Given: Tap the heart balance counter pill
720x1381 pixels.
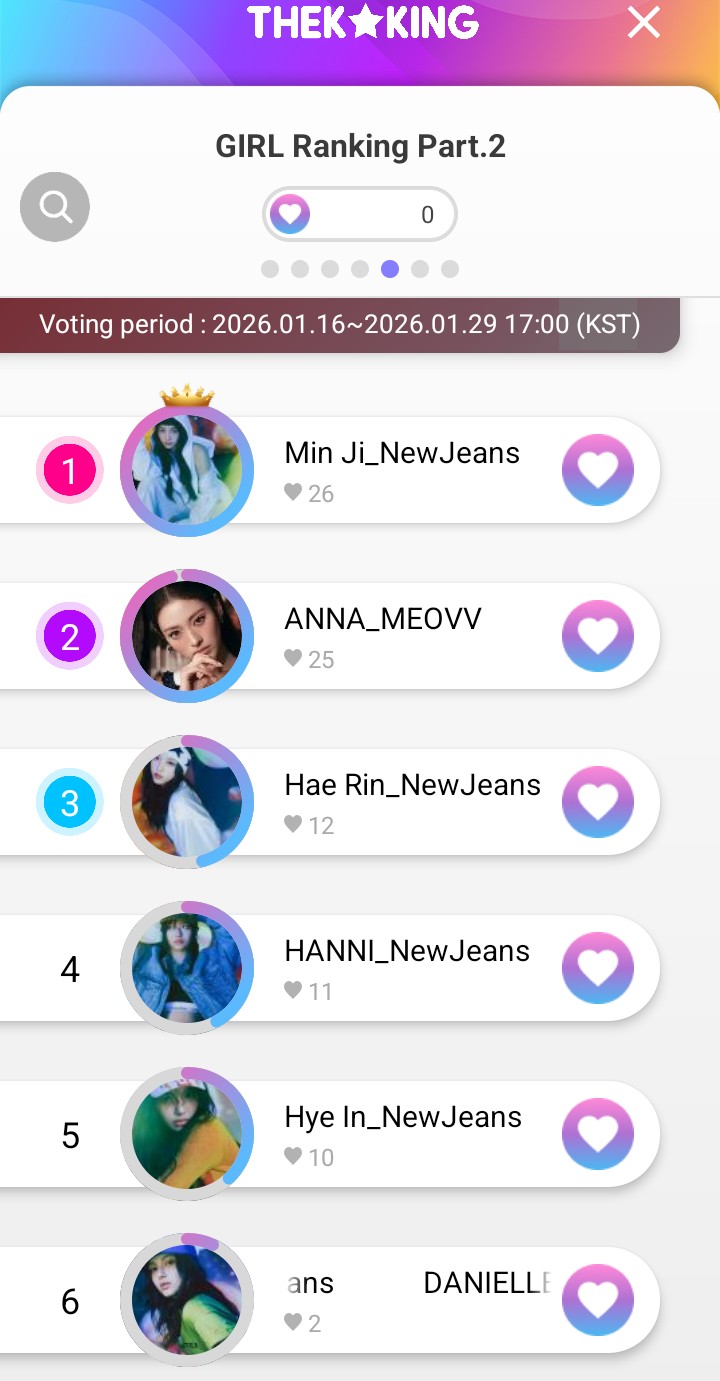Looking at the screenshot, I should point(360,214).
